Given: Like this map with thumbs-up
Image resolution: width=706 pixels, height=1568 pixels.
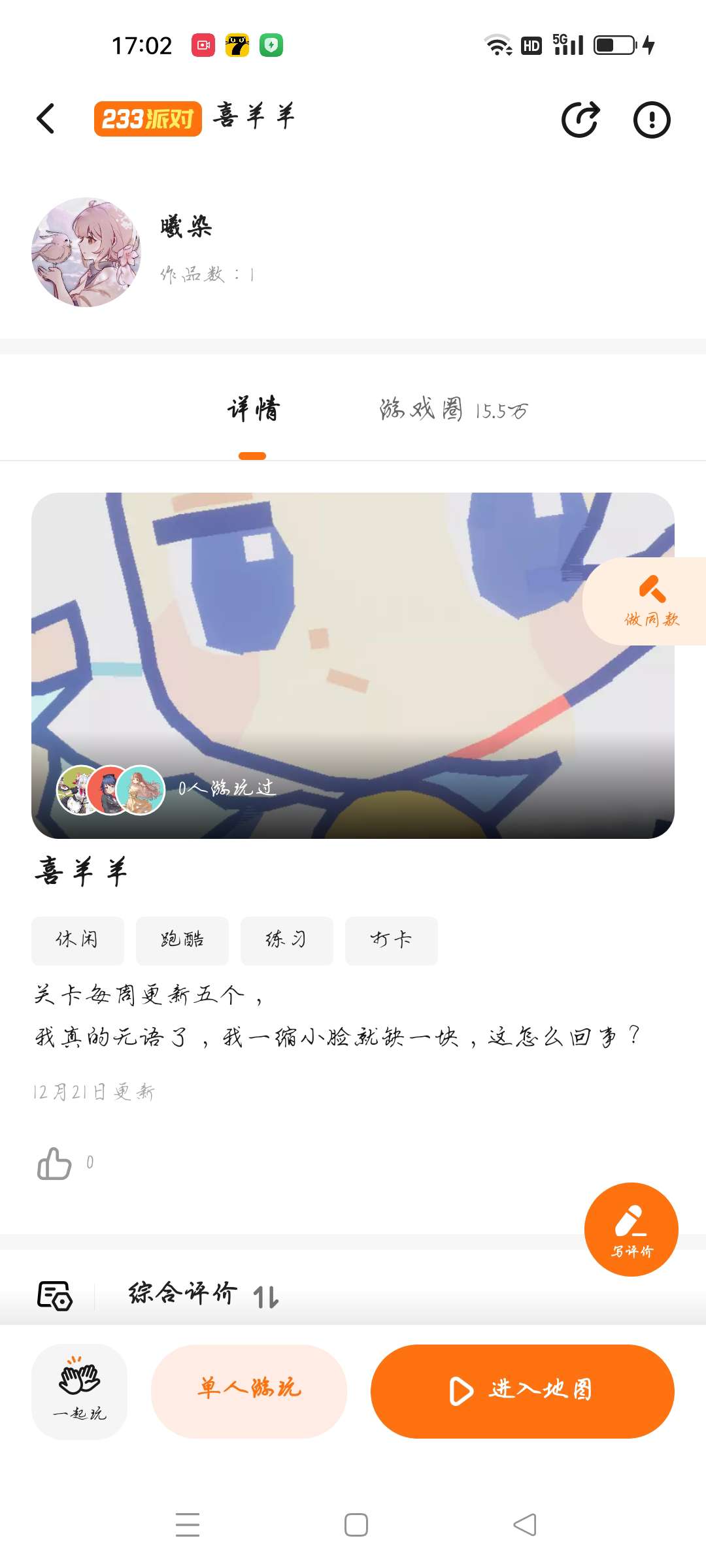Looking at the screenshot, I should coord(54,1164).
